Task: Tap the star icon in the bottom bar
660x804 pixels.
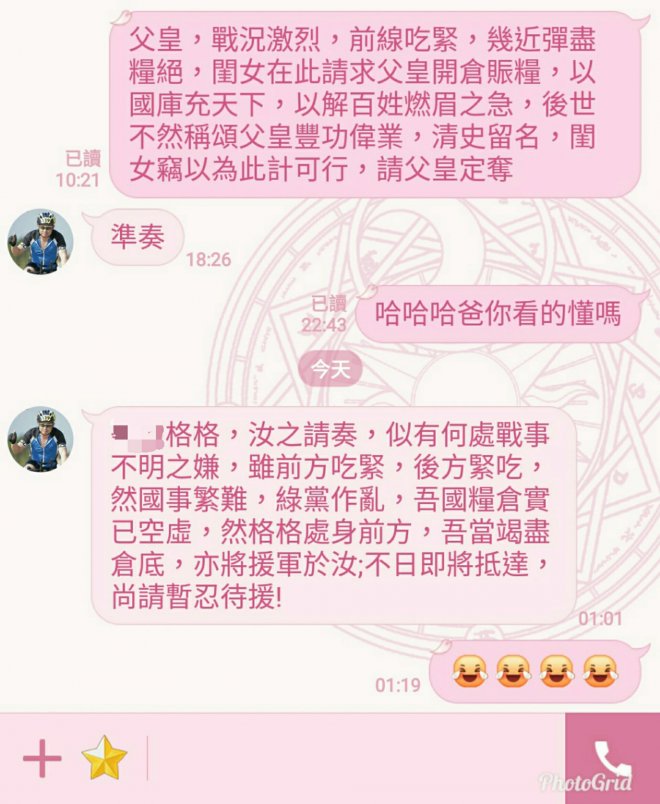Action: click(104, 759)
